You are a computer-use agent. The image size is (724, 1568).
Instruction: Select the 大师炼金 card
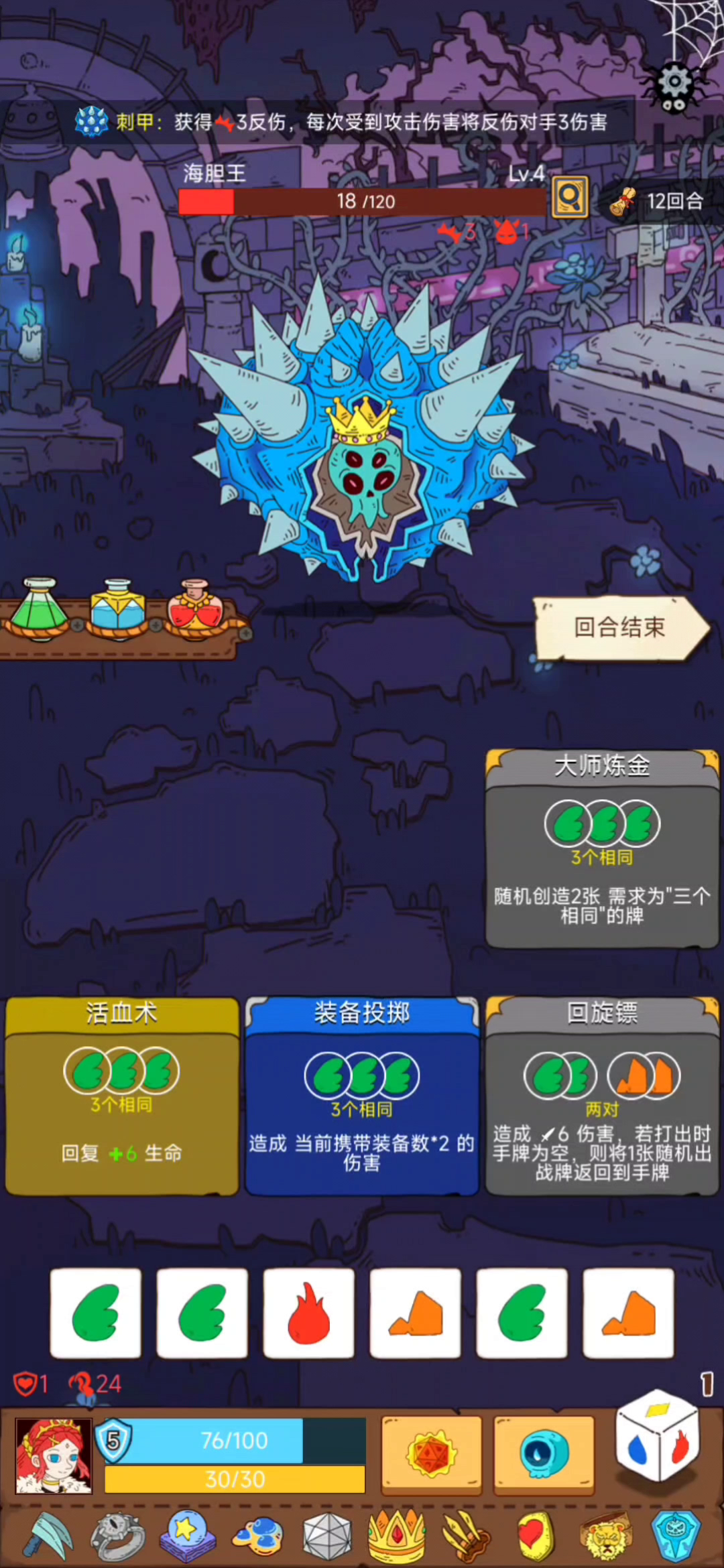(x=602, y=848)
